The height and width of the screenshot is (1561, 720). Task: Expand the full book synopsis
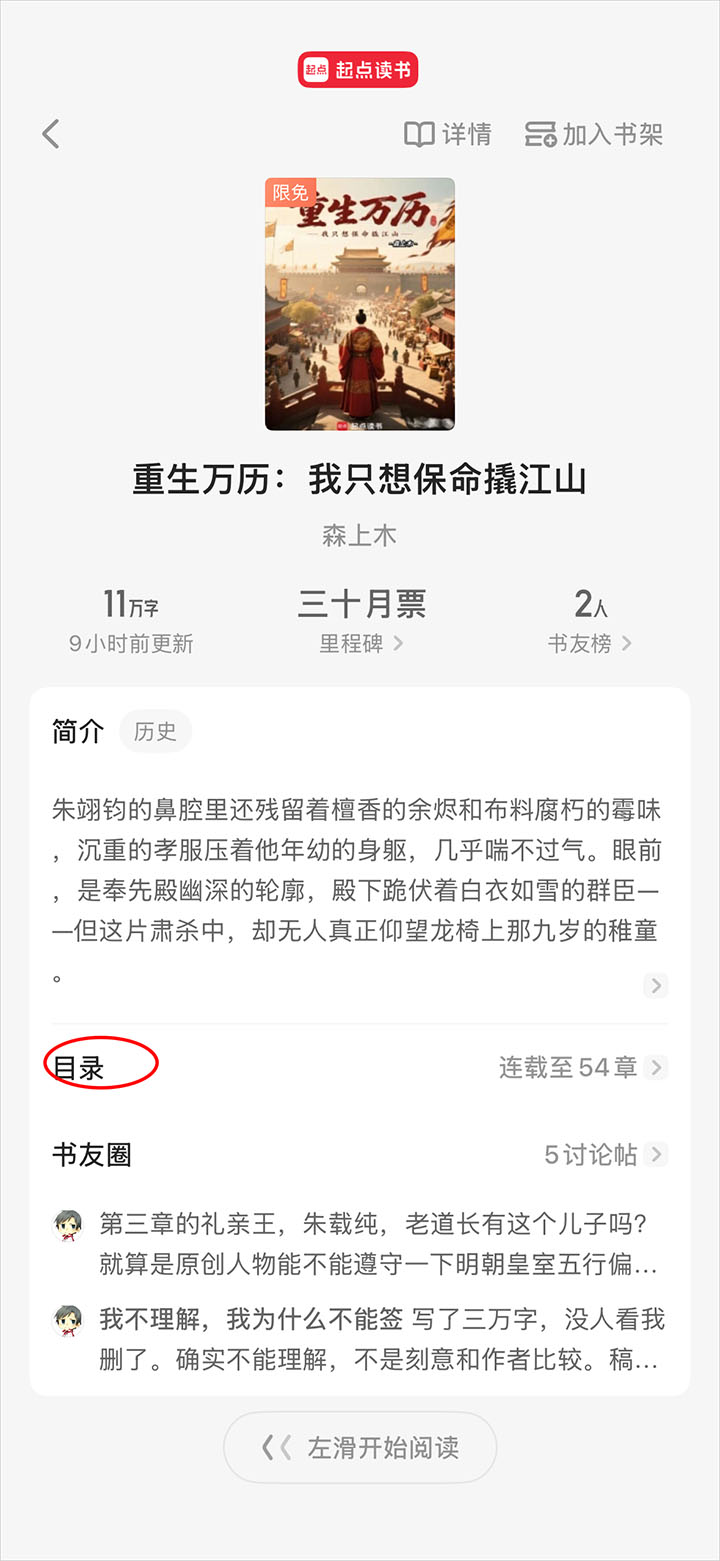point(655,986)
